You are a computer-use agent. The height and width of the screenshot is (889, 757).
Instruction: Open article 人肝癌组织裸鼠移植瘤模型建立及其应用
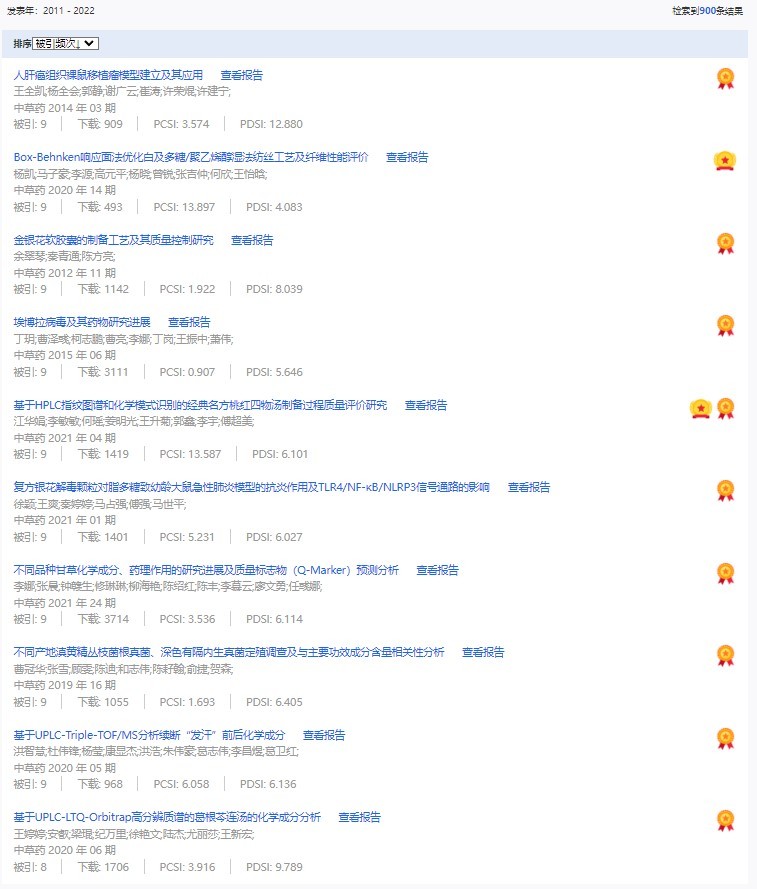pyautogui.click(x=108, y=75)
